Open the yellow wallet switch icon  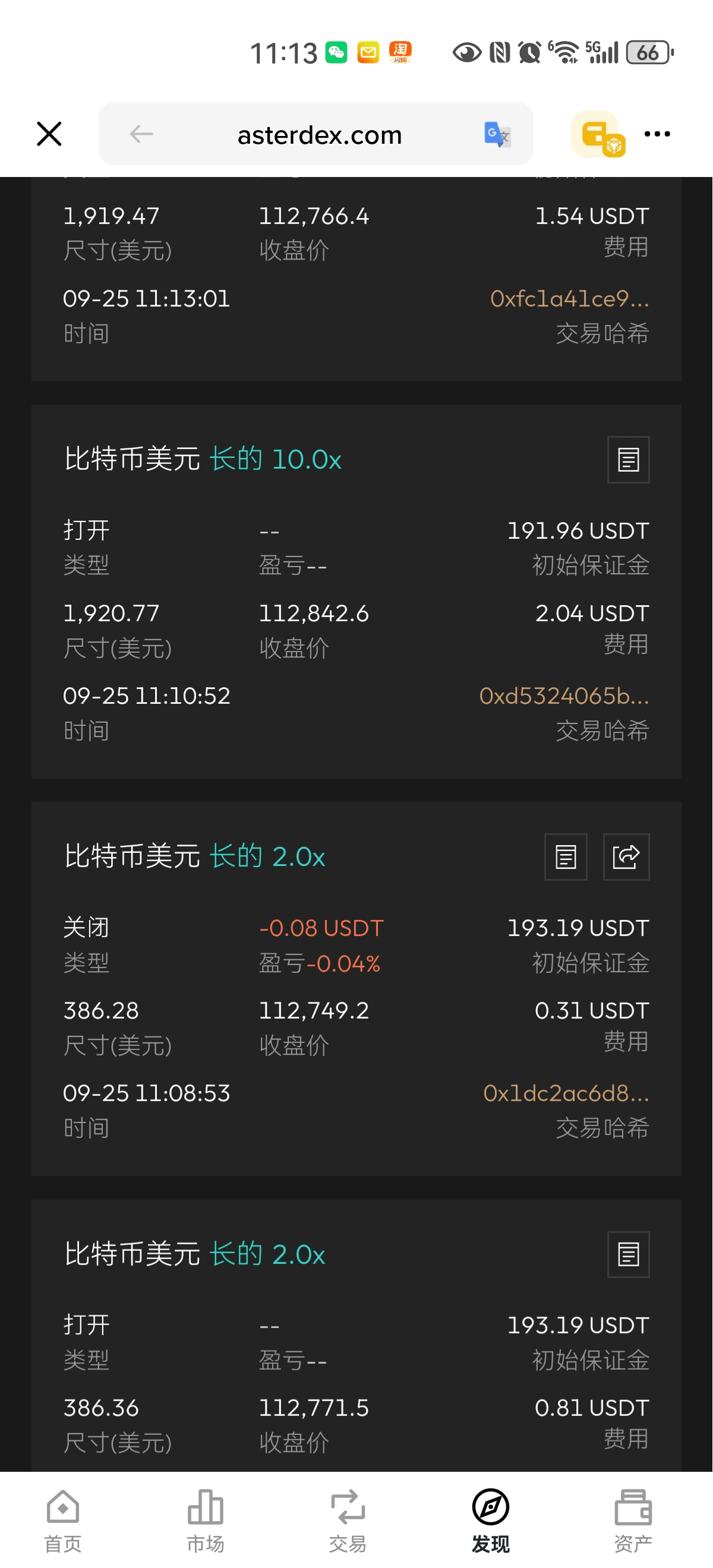[x=598, y=134]
